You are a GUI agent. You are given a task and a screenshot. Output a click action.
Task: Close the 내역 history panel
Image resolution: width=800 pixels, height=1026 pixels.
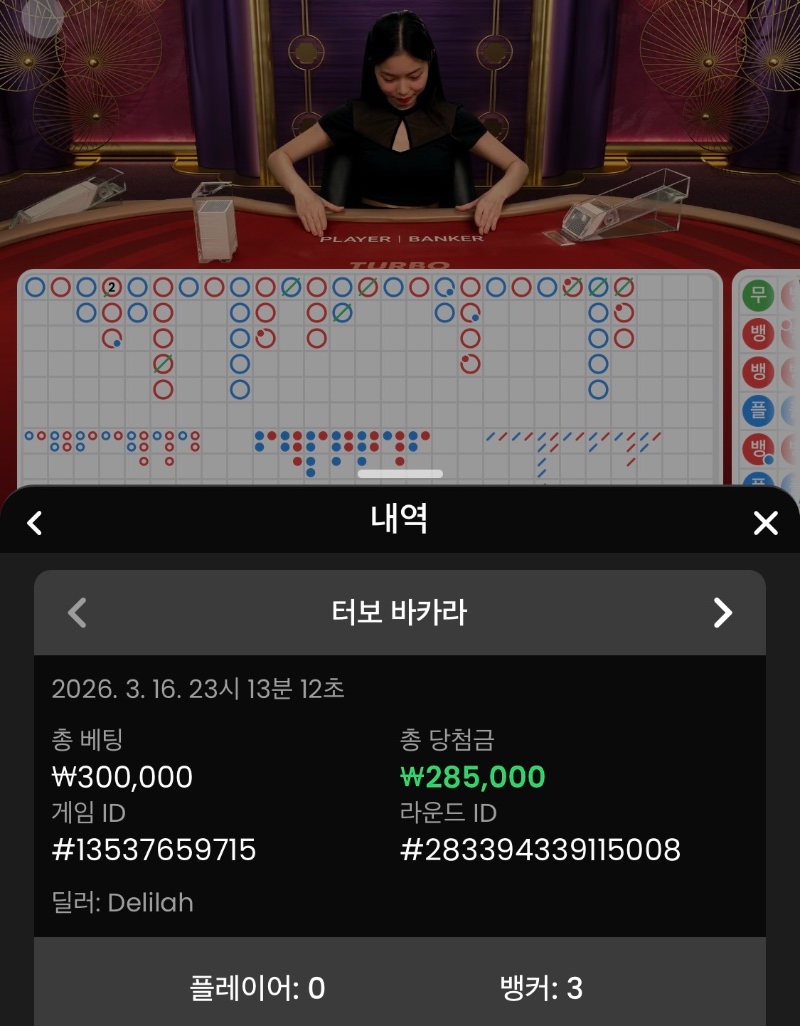[765, 522]
